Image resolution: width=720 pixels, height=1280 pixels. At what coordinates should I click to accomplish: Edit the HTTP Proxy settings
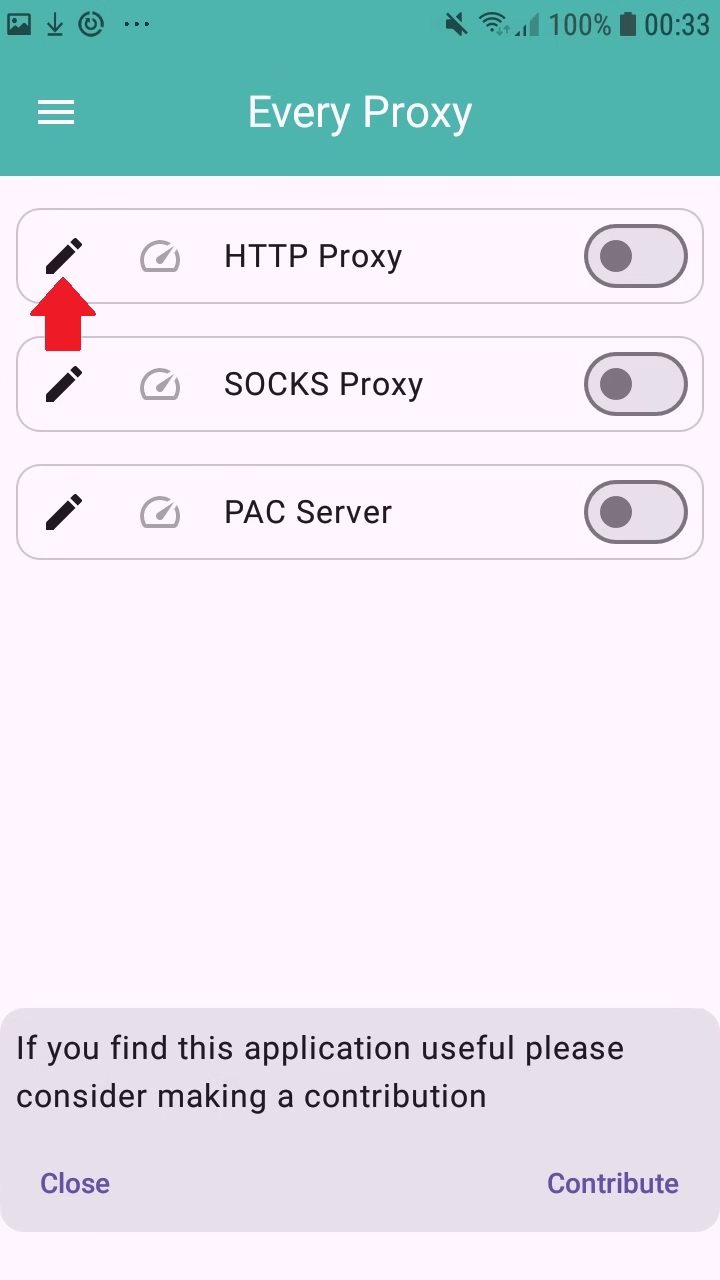64,256
